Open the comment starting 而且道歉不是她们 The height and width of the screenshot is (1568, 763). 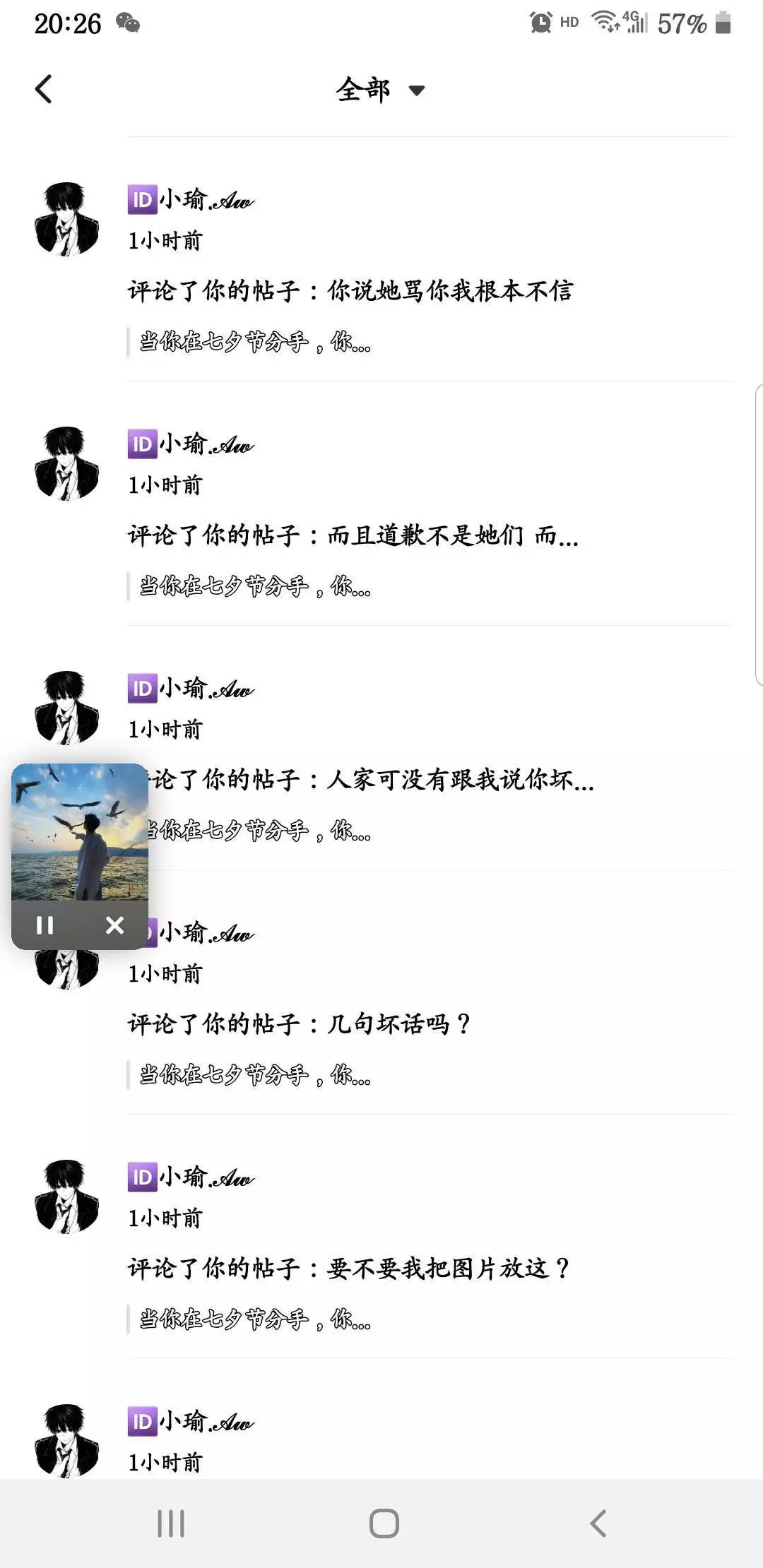click(353, 535)
